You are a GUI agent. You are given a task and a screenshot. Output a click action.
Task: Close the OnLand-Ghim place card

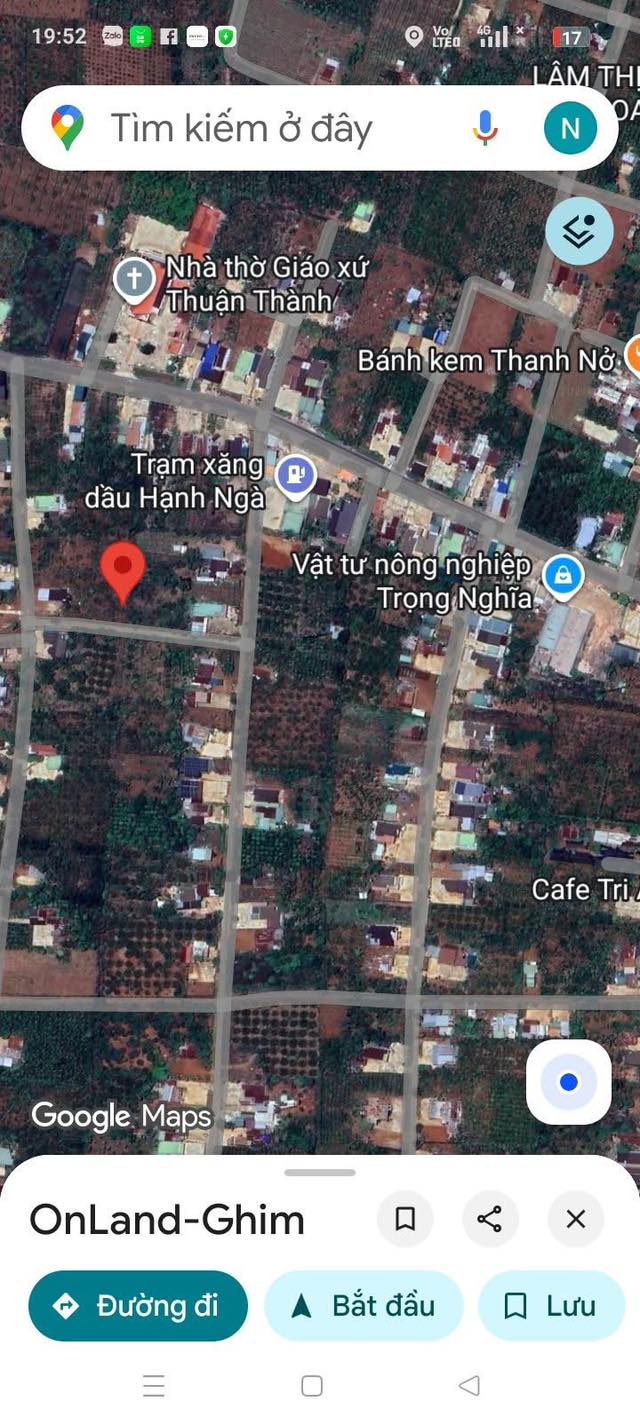[576, 1219]
